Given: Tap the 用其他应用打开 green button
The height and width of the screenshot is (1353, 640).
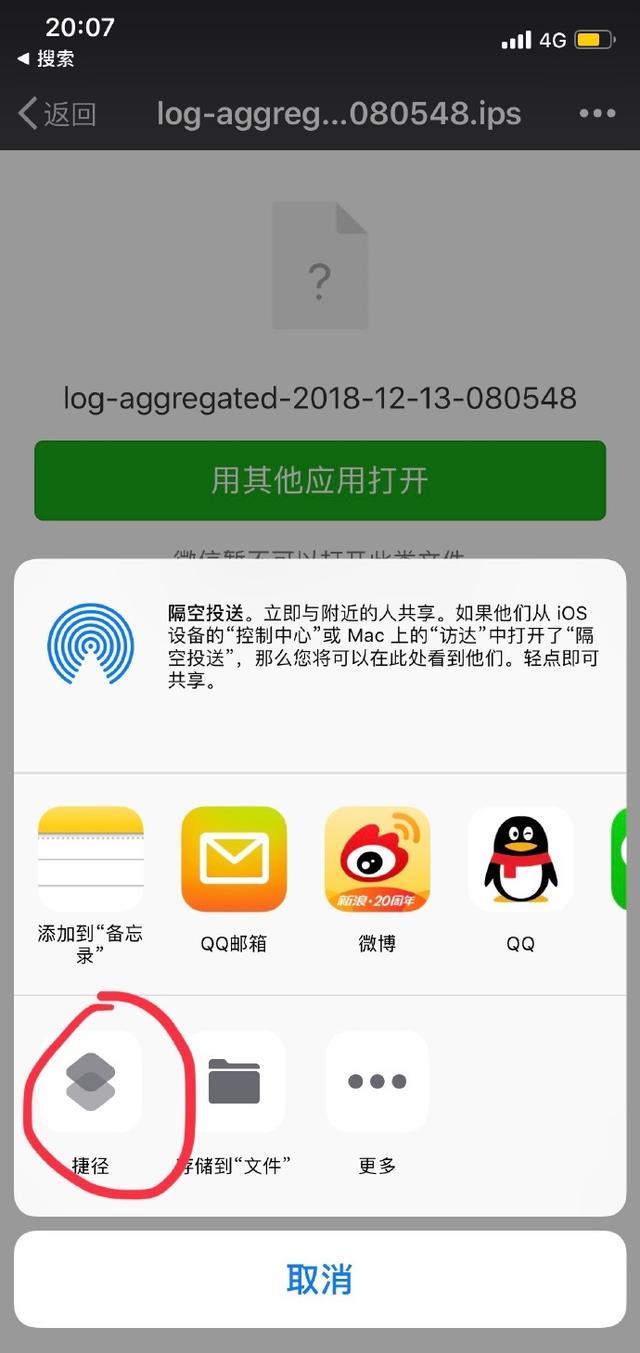Looking at the screenshot, I should pyautogui.click(x=319, y=480).
